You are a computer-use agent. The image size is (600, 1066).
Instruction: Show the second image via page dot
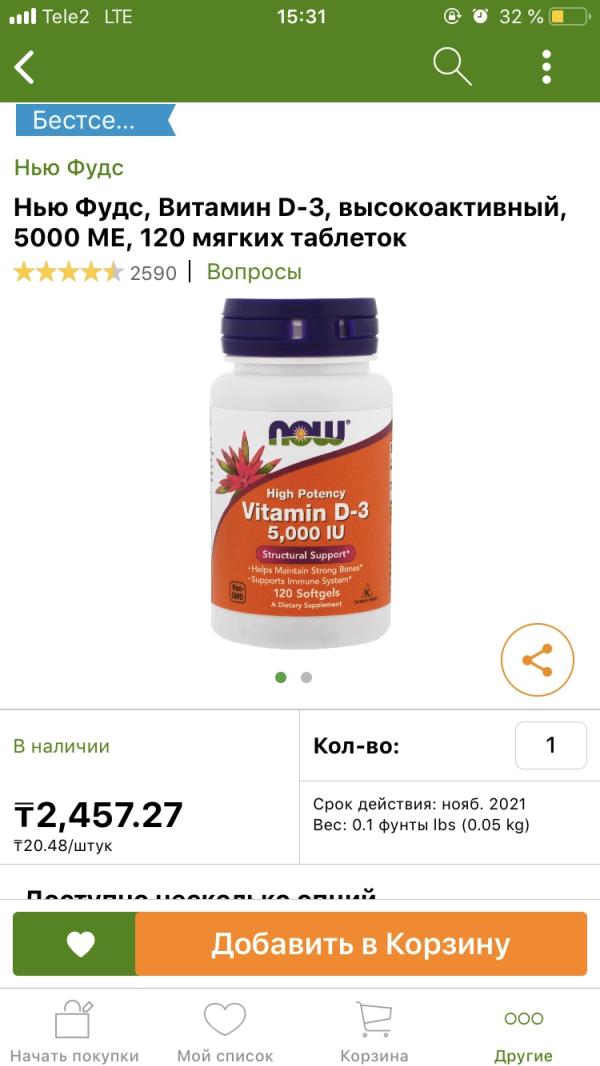click(x=307, y=677)
